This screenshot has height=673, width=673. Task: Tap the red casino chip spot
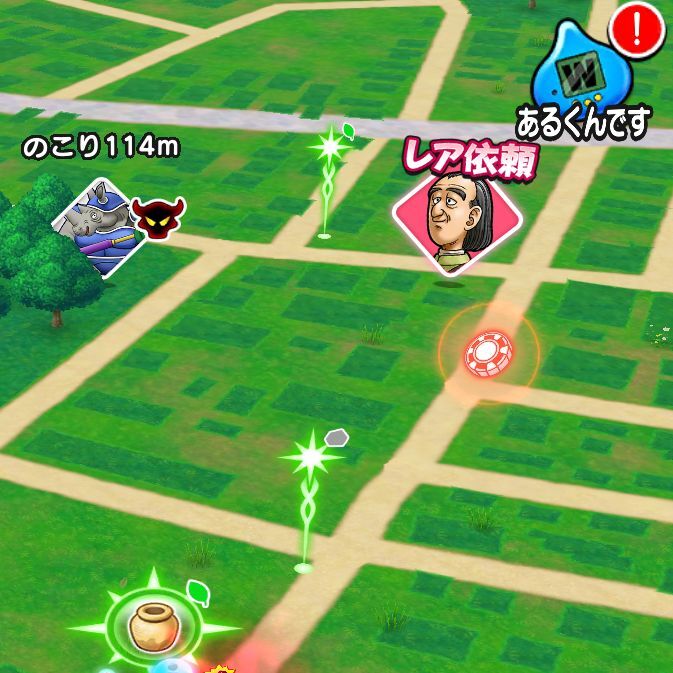488,350
